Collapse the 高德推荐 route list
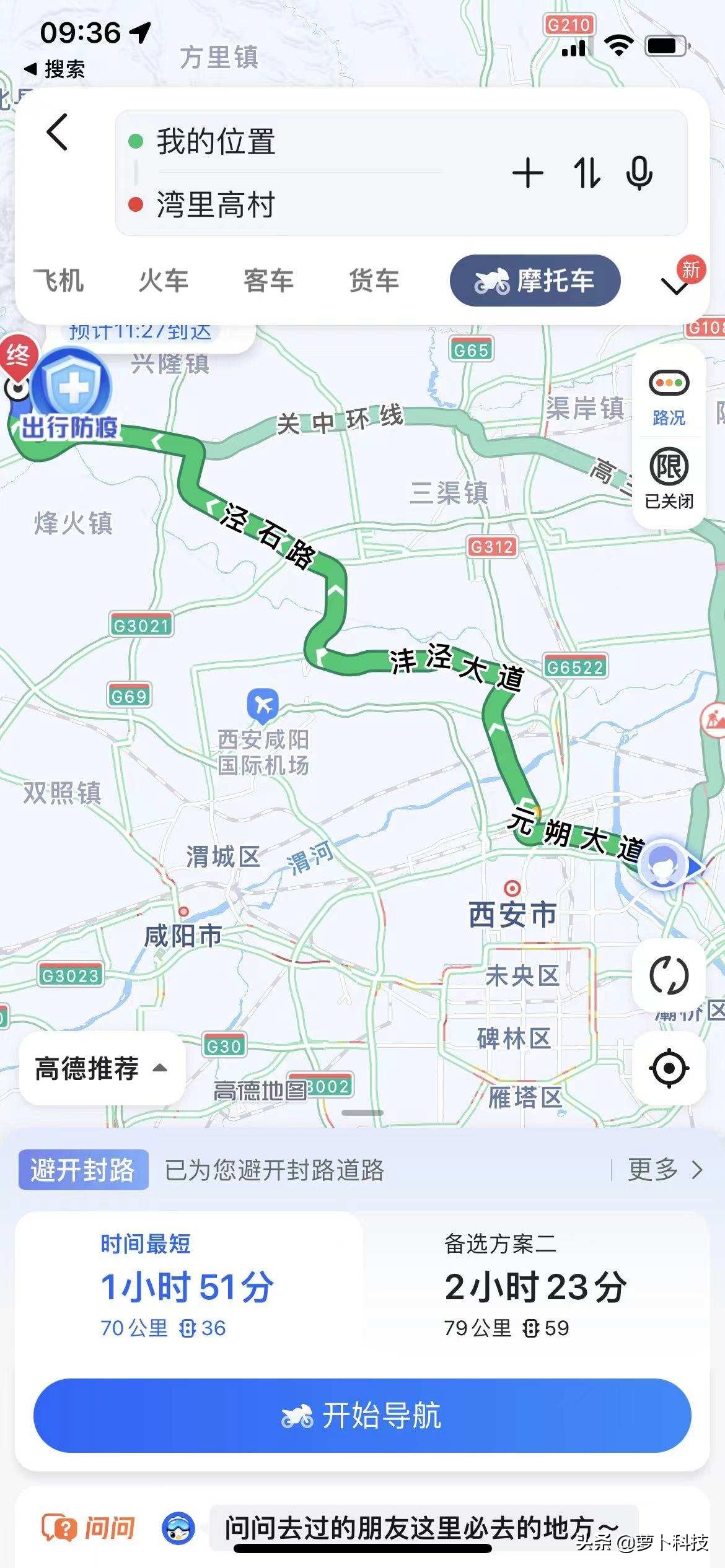 99,1069
